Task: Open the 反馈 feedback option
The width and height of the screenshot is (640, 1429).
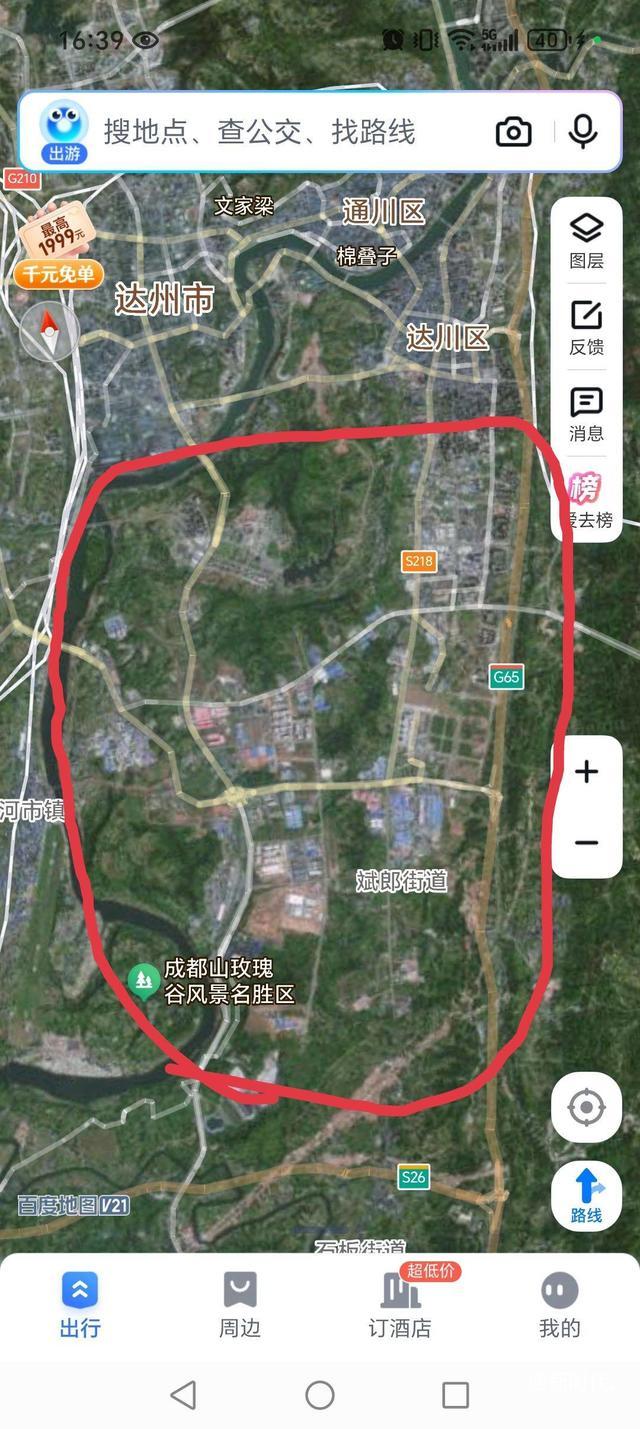Action: click(x=586, y=327)
